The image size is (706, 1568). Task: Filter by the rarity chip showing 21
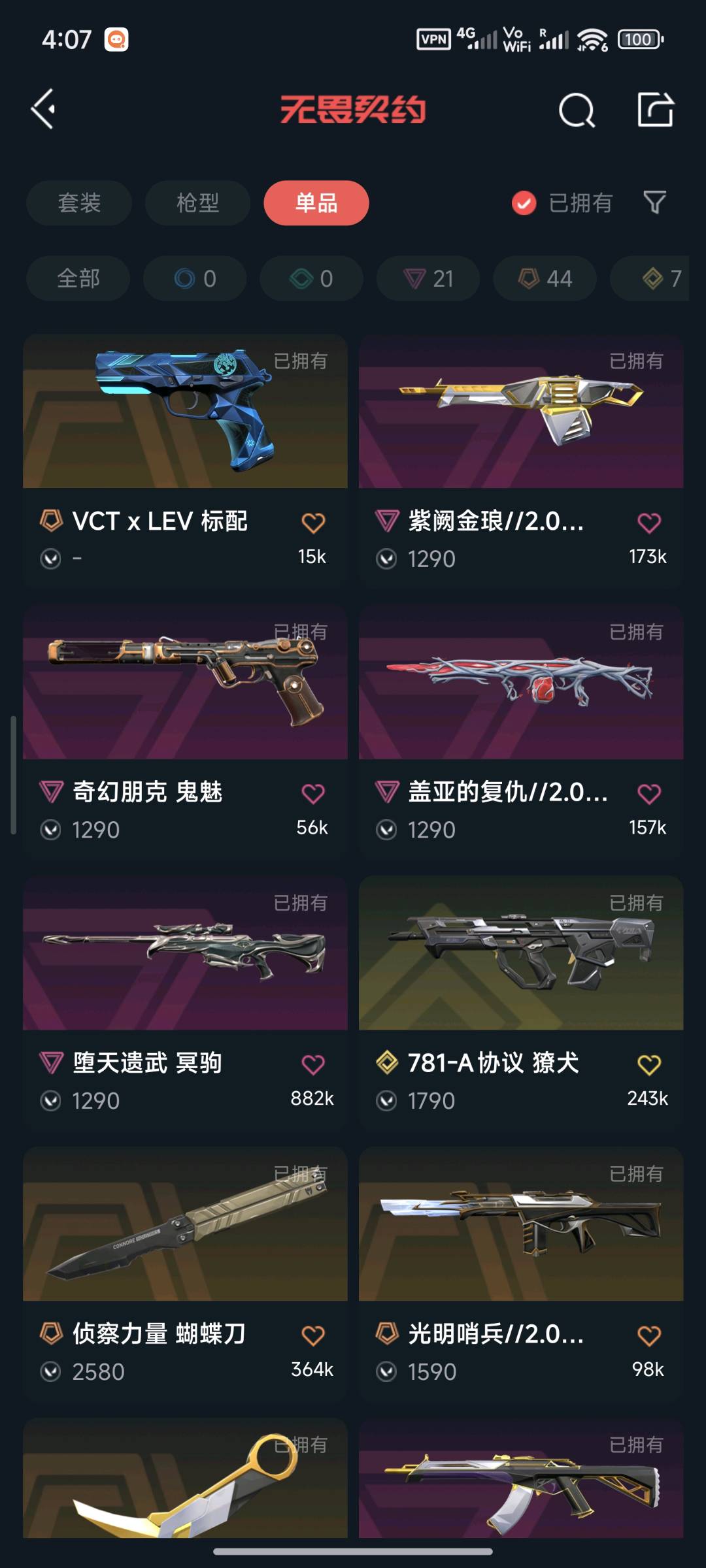click(428, 279)
